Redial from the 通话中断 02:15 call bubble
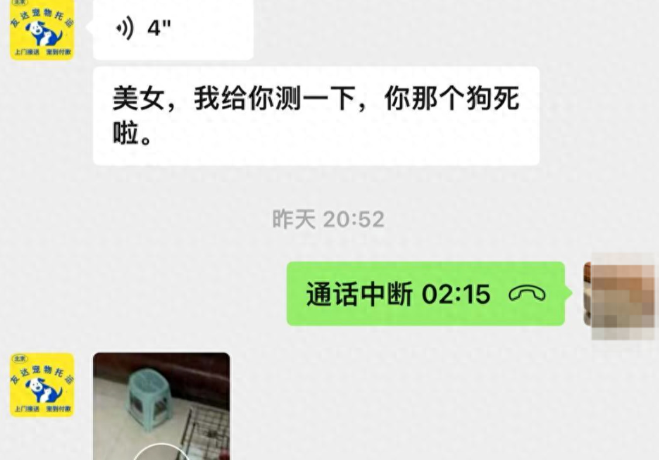 [x=425, y=293]
